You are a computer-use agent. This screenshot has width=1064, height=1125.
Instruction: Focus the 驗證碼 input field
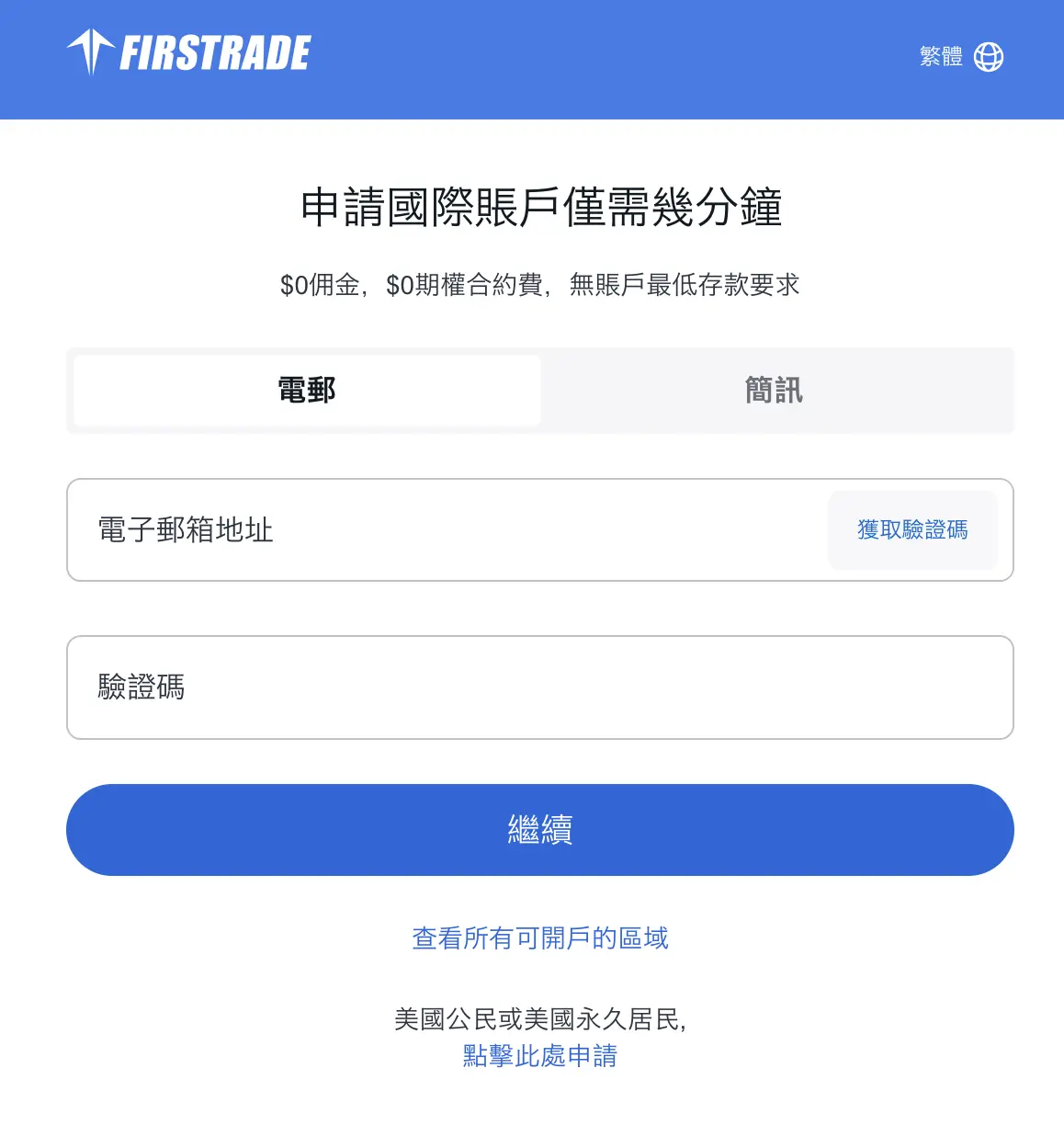540,687
